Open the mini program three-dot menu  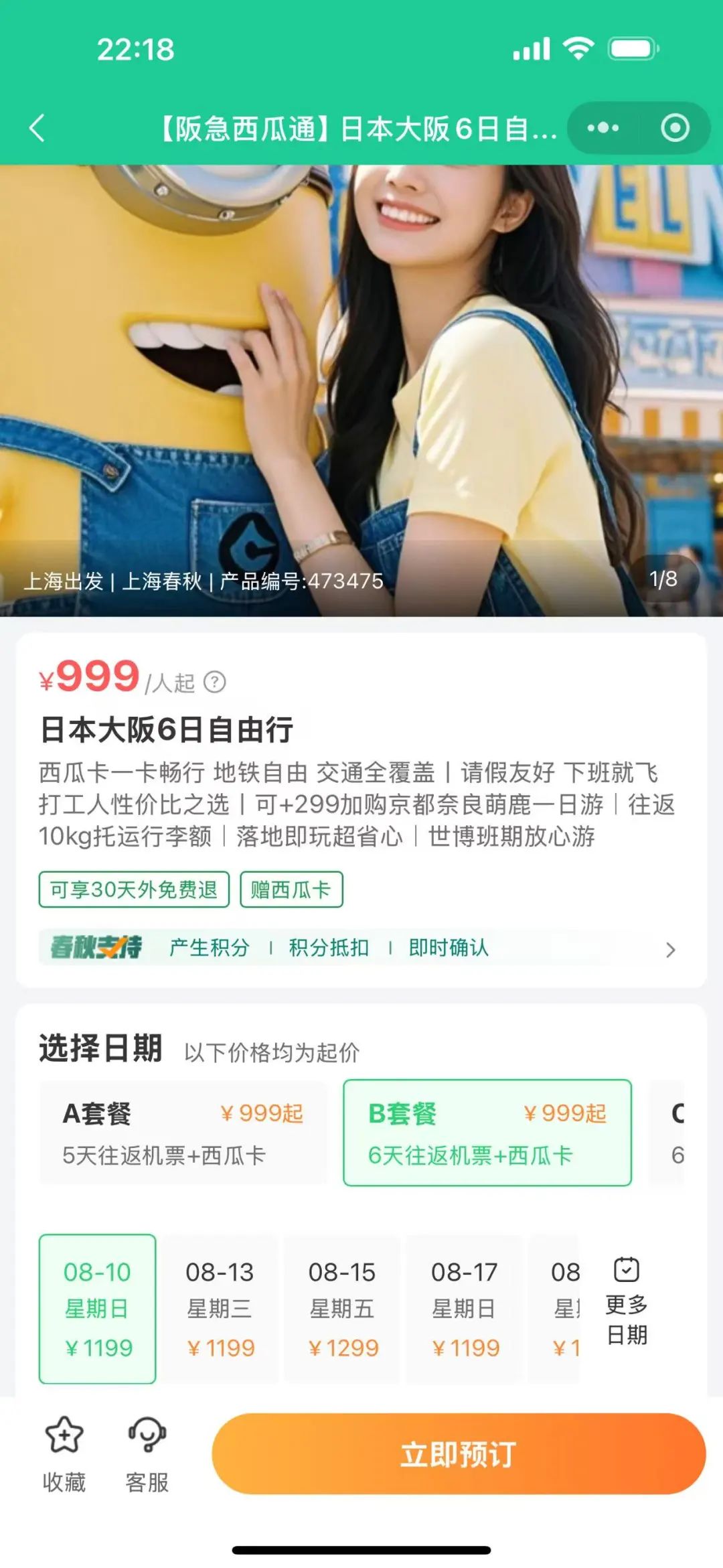[x=603, y=128]
